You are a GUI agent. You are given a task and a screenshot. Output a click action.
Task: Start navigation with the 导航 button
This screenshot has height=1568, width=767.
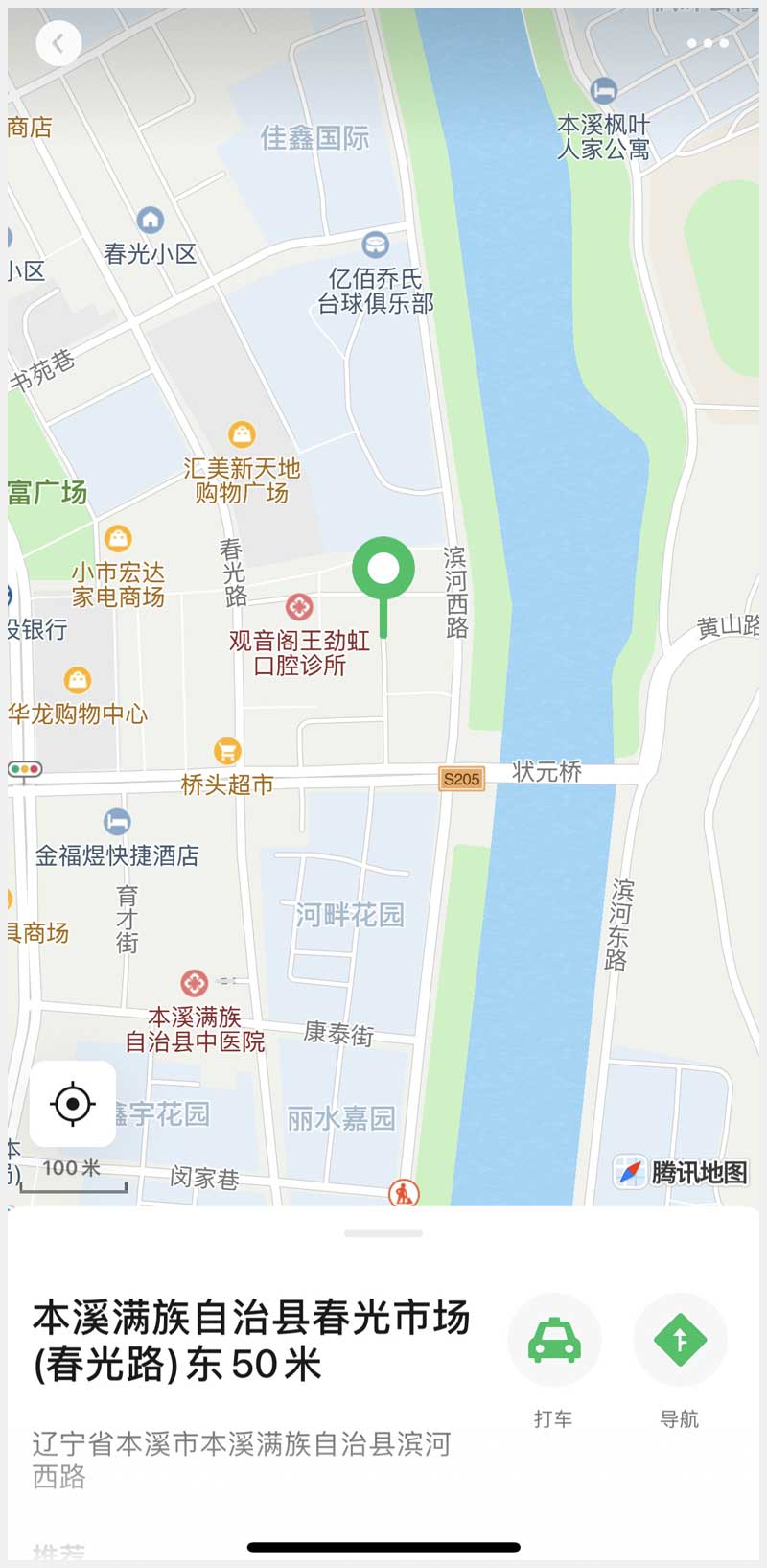[x=680, y=1341]
